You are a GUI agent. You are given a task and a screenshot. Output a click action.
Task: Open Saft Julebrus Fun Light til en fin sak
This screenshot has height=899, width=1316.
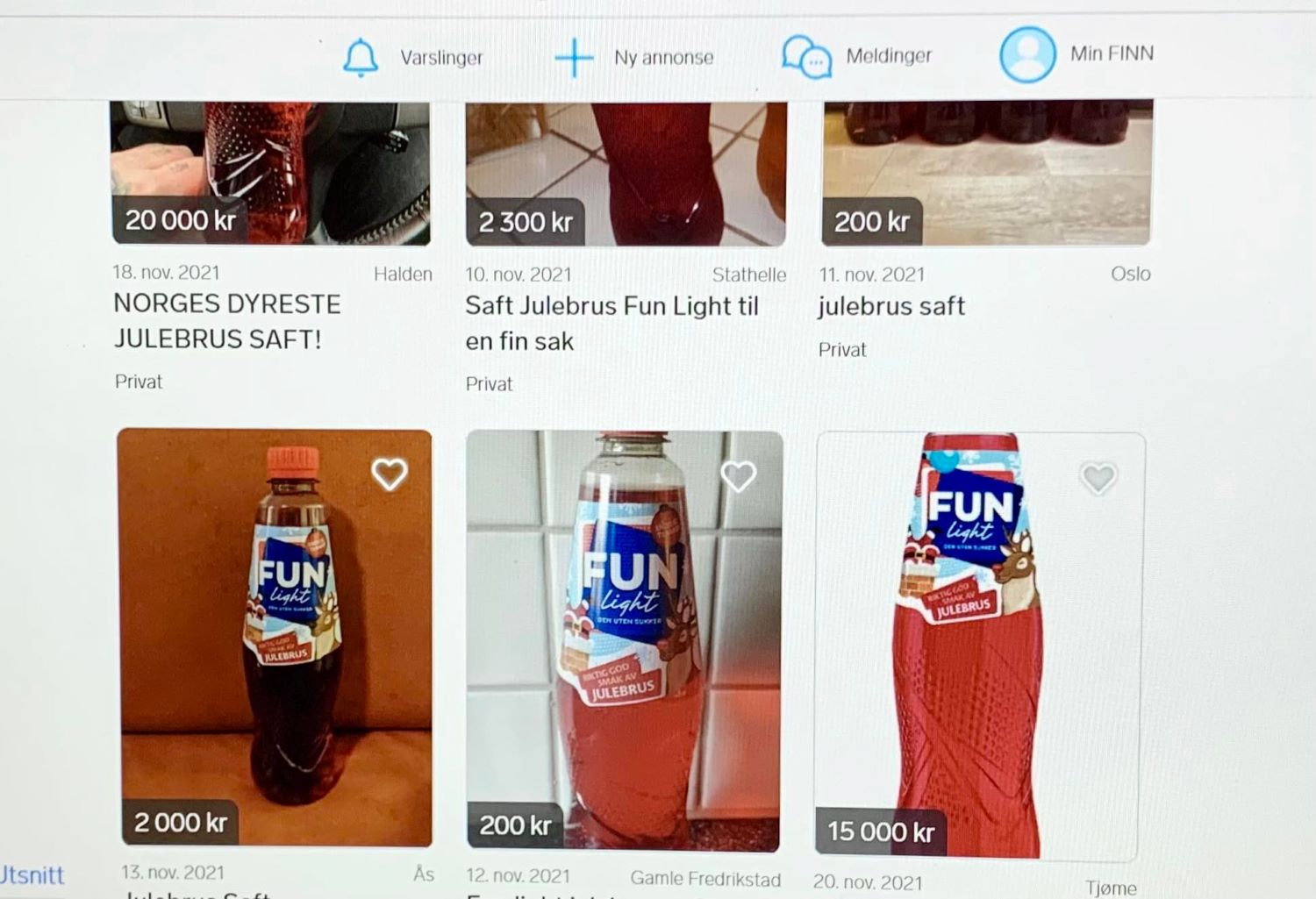click(x=612, y=322)
